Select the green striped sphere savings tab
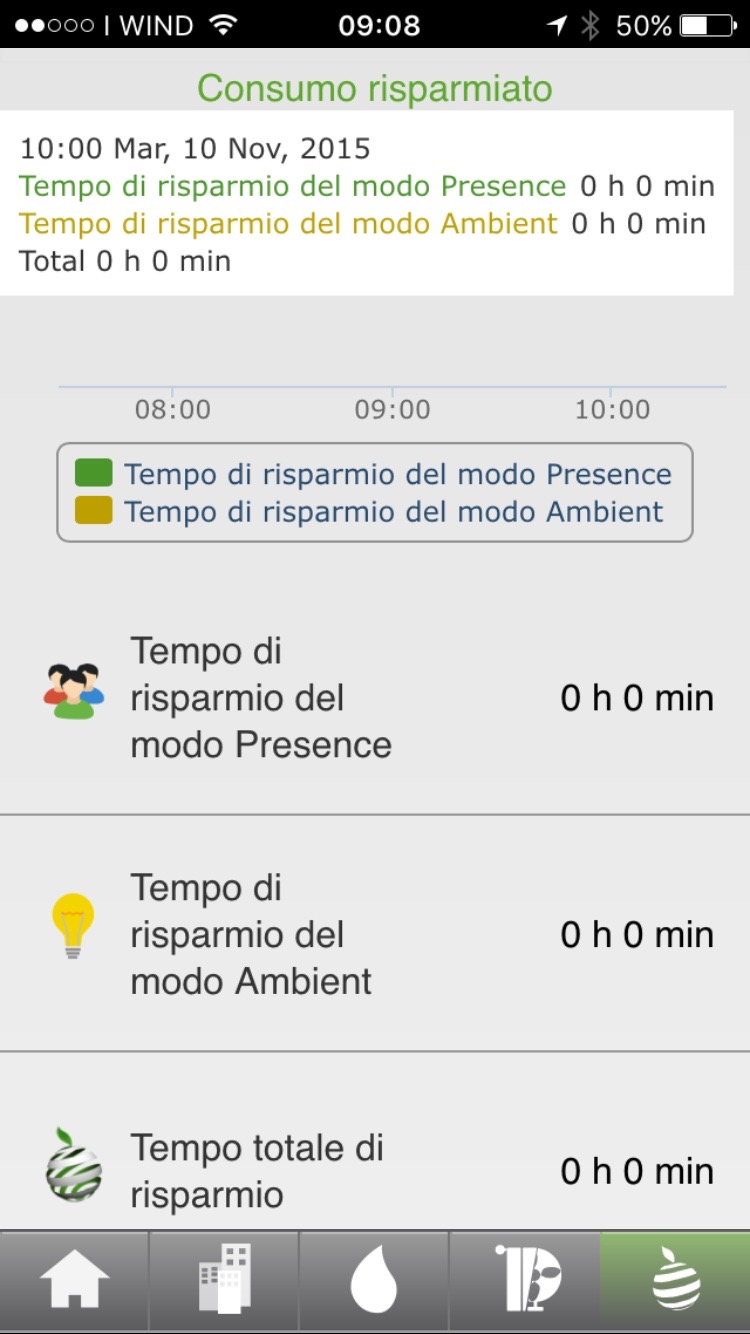750x1334 pixels. click(676, 1281)
